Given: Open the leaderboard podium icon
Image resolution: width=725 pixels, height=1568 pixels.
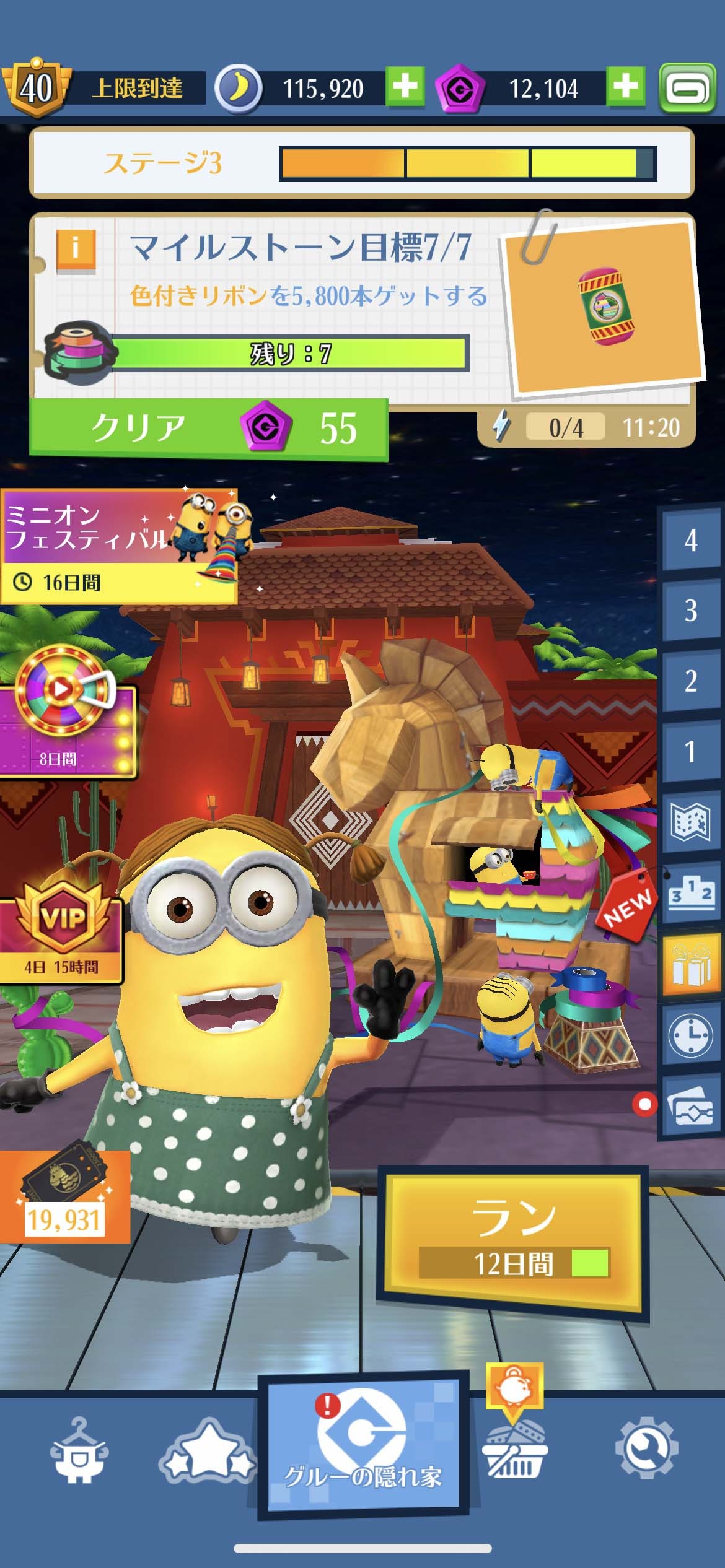Looking at the screenshot, I should pos(691,892).
